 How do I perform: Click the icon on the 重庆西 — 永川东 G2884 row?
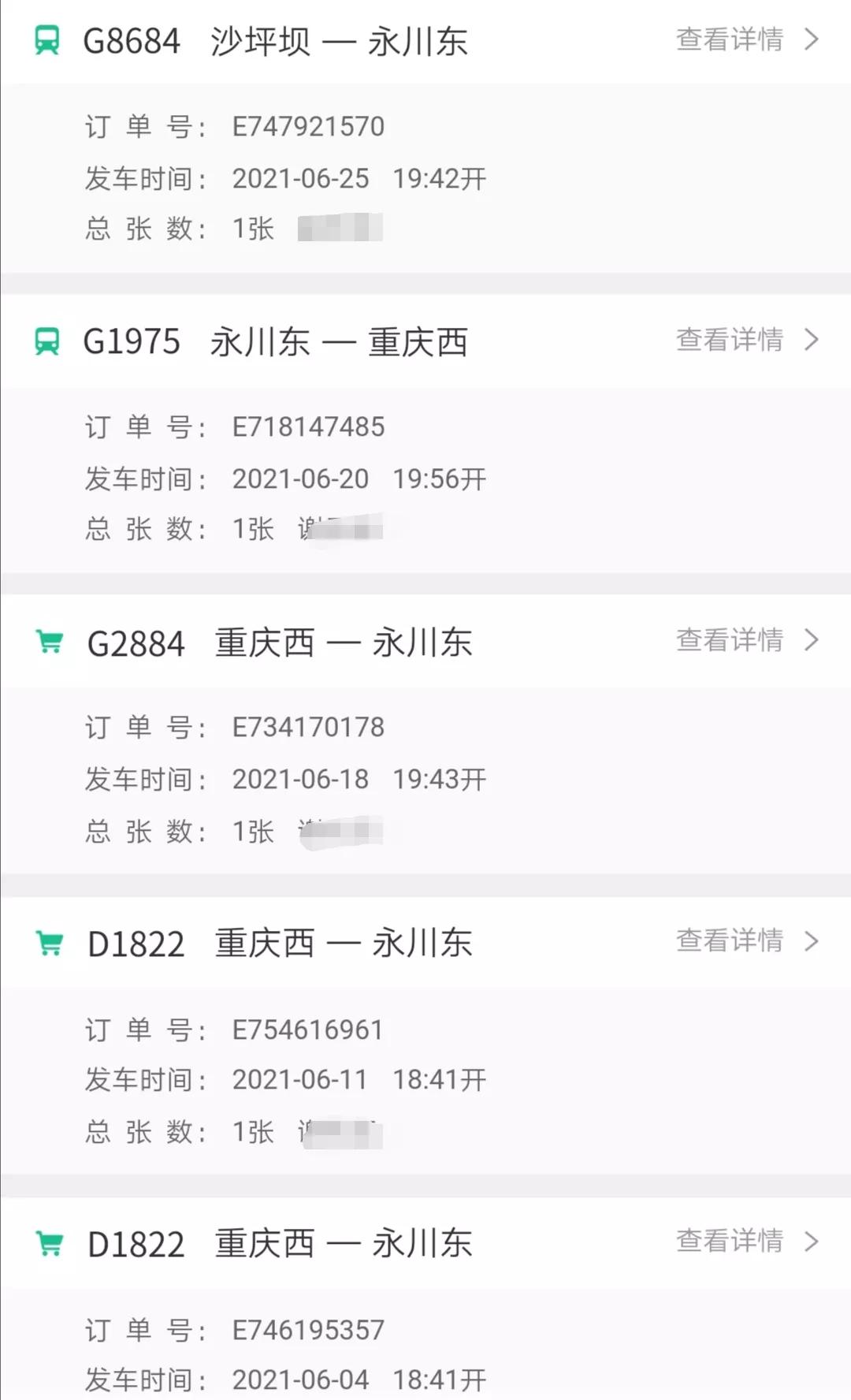coord(47,641)
